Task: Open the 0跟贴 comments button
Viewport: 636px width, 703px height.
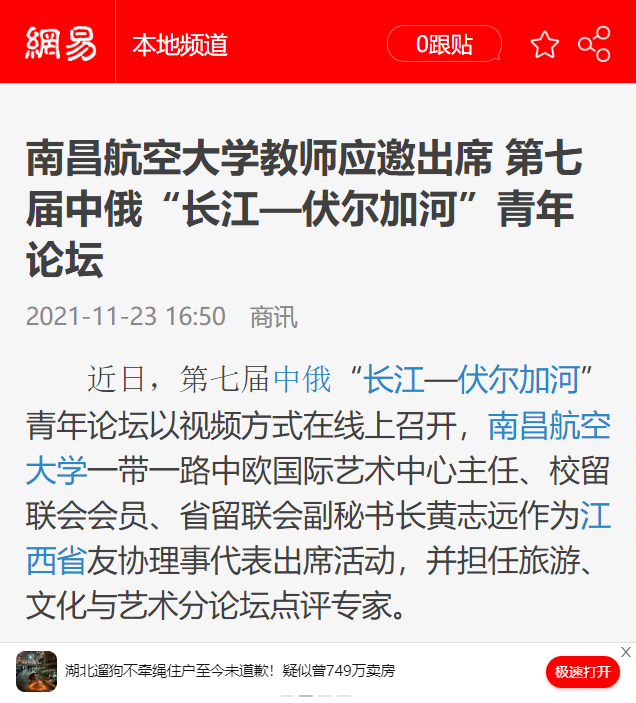Action: tap(444, 44)
